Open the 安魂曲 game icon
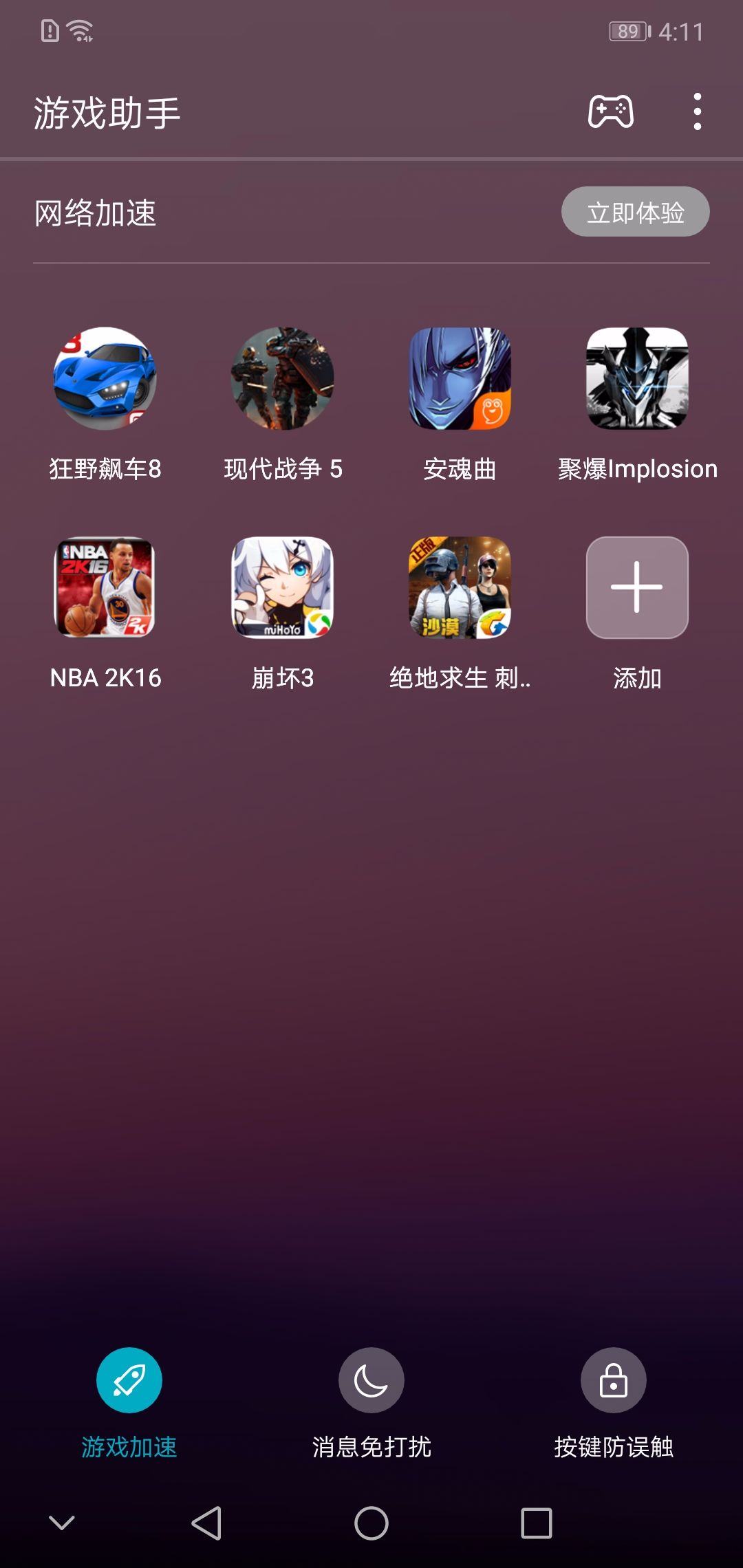 click(460, 382)
